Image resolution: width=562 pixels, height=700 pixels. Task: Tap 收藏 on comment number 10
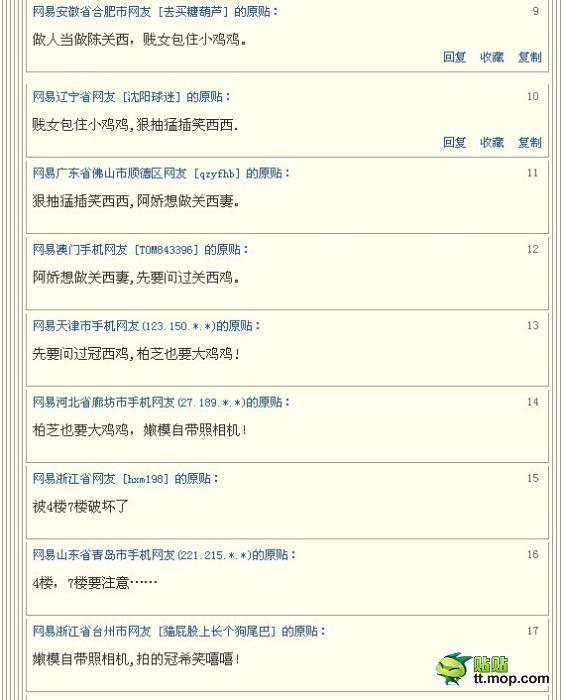(492, 142)
